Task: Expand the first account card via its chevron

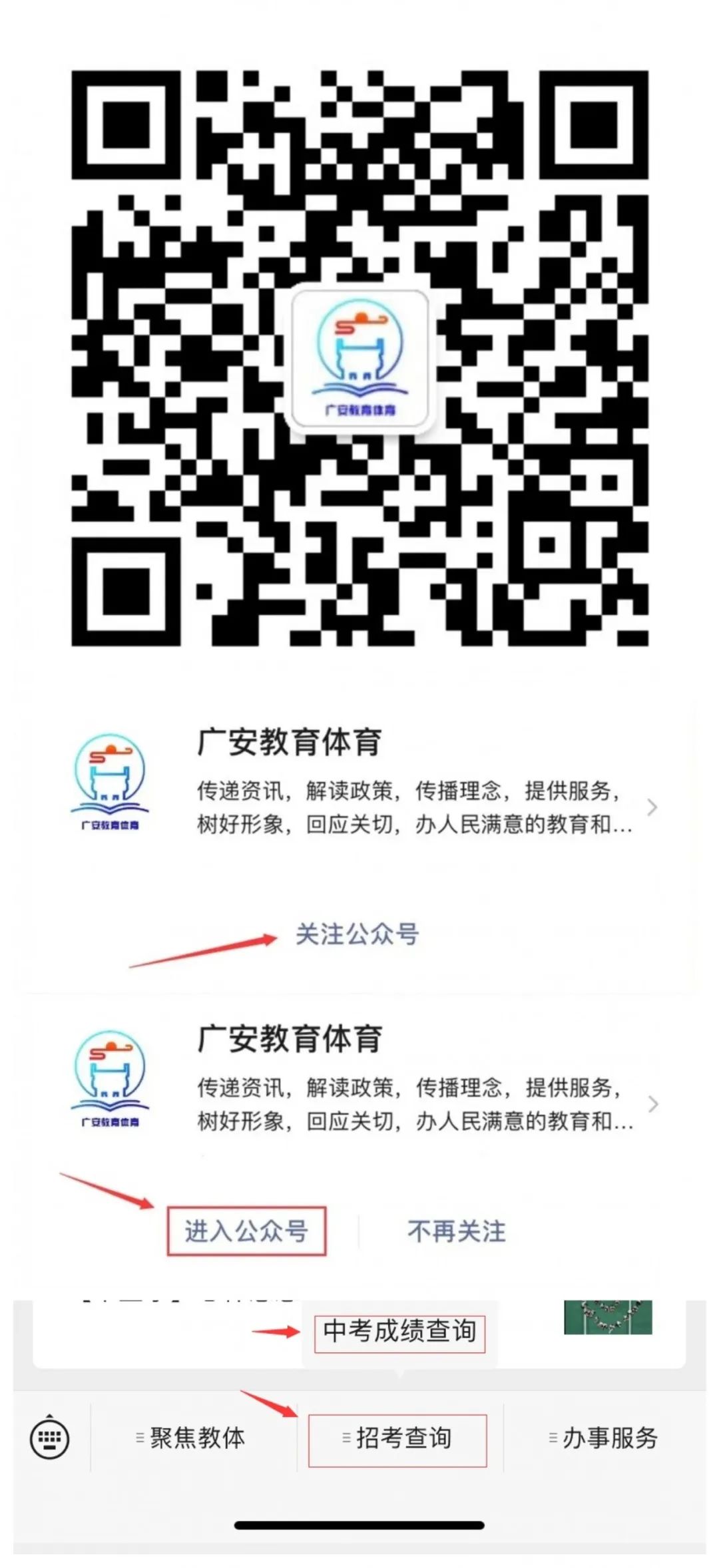Action: 652,807
